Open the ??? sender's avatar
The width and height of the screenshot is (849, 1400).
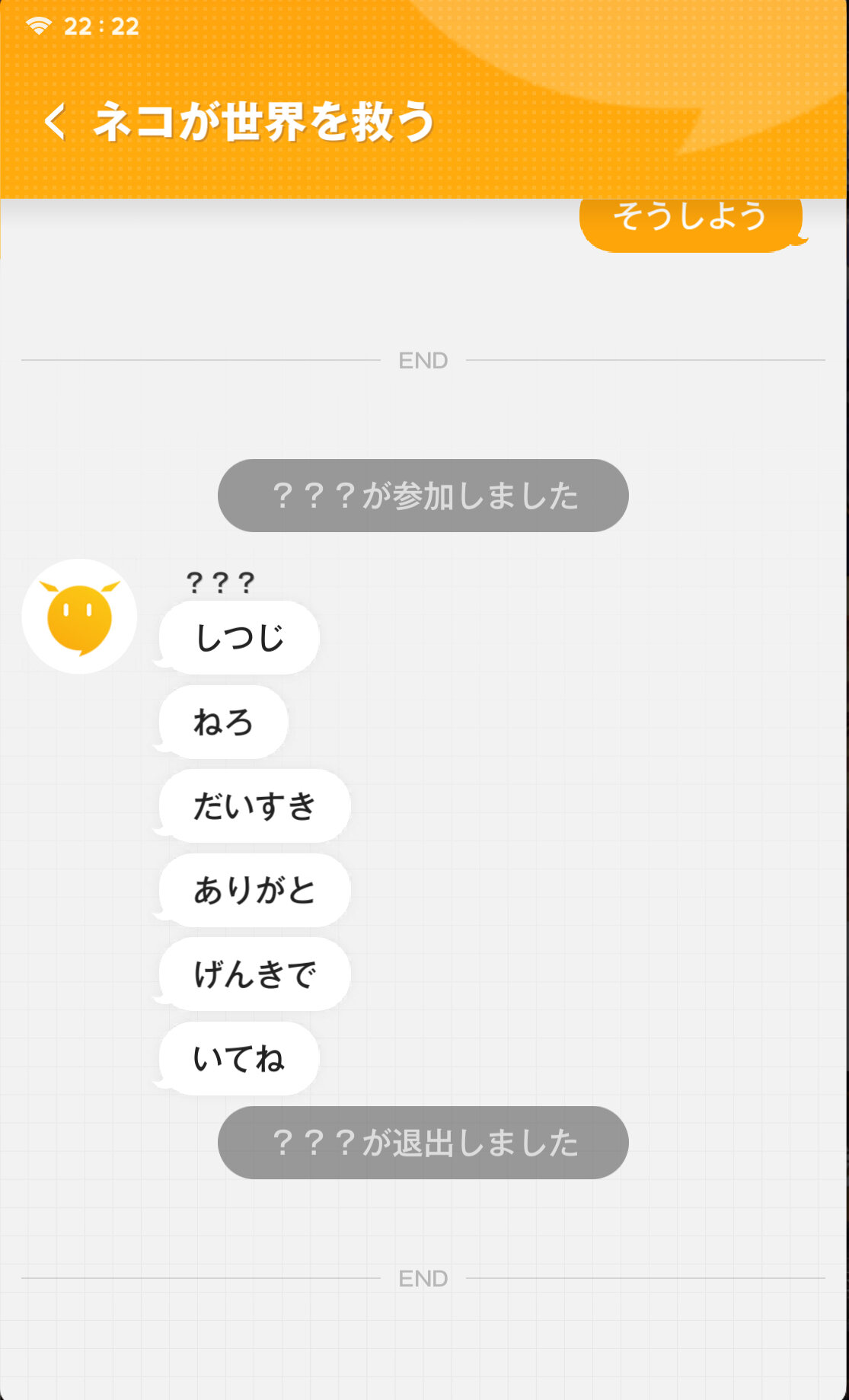pos(79,617)
